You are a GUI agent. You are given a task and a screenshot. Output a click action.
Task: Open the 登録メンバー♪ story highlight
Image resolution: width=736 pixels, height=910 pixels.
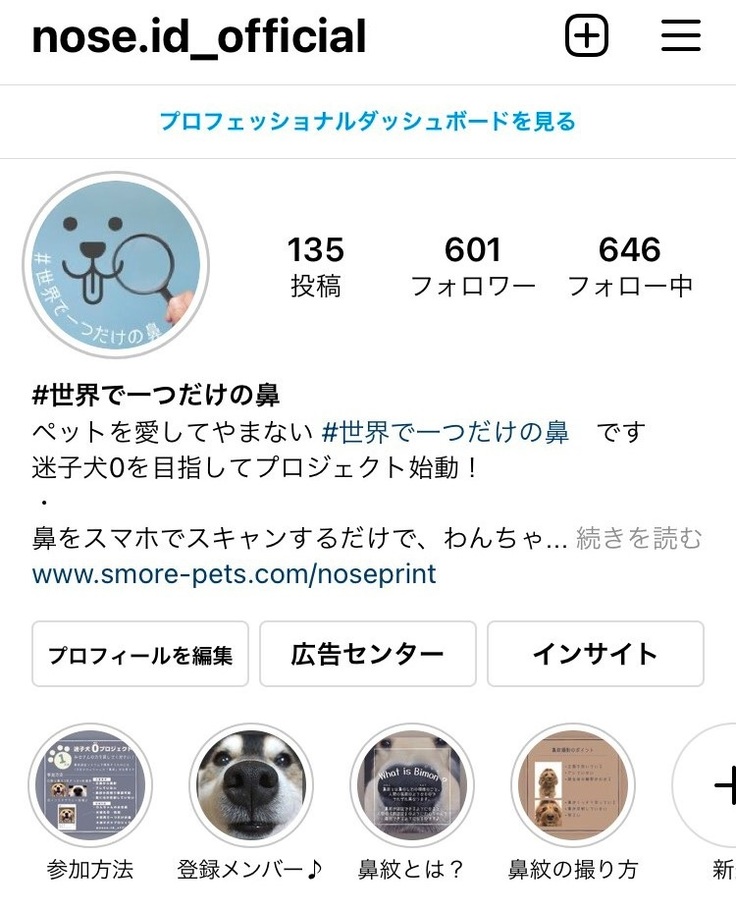pyautogui.click(x=251, y=785)
